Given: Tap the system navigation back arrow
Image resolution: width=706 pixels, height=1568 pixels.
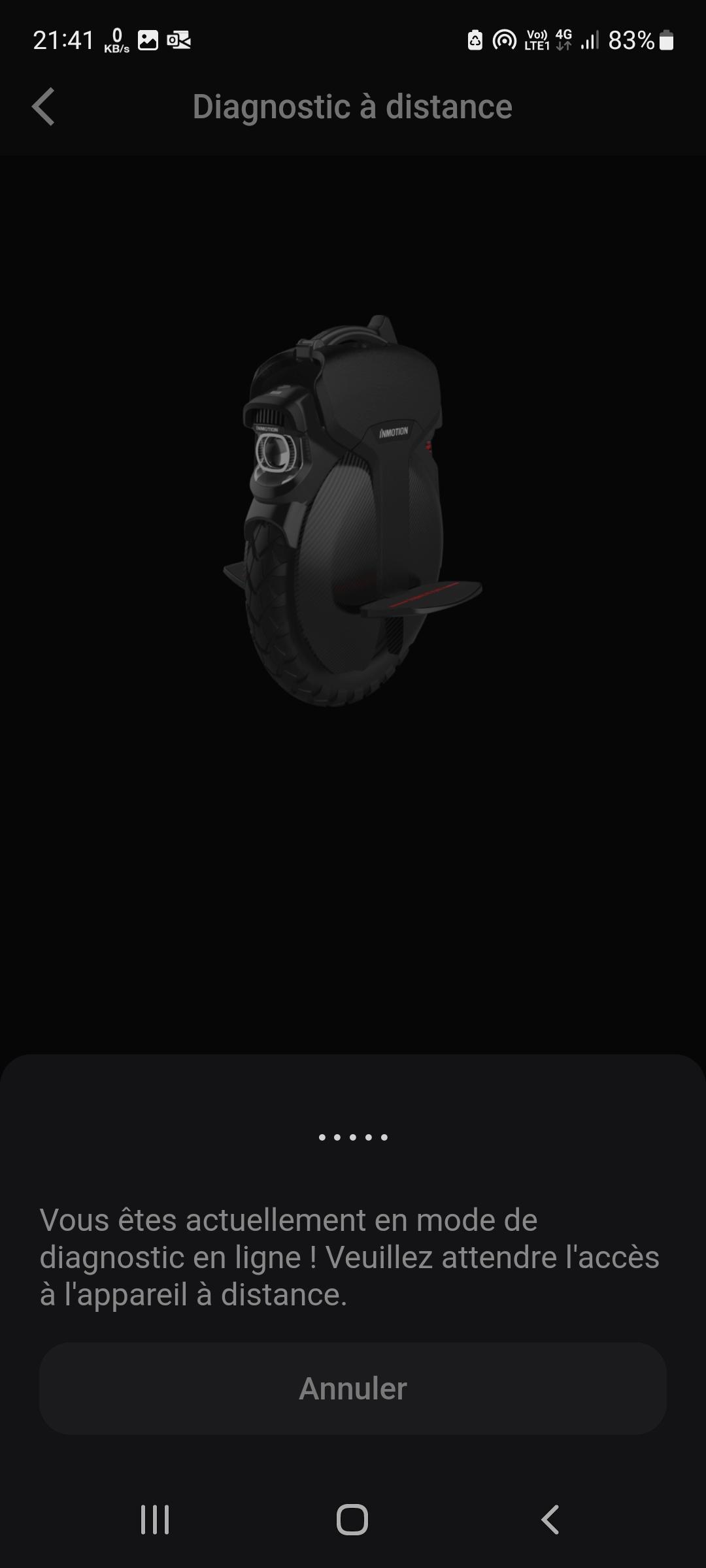Looking at the screenshot, I should coord(550,1520).
